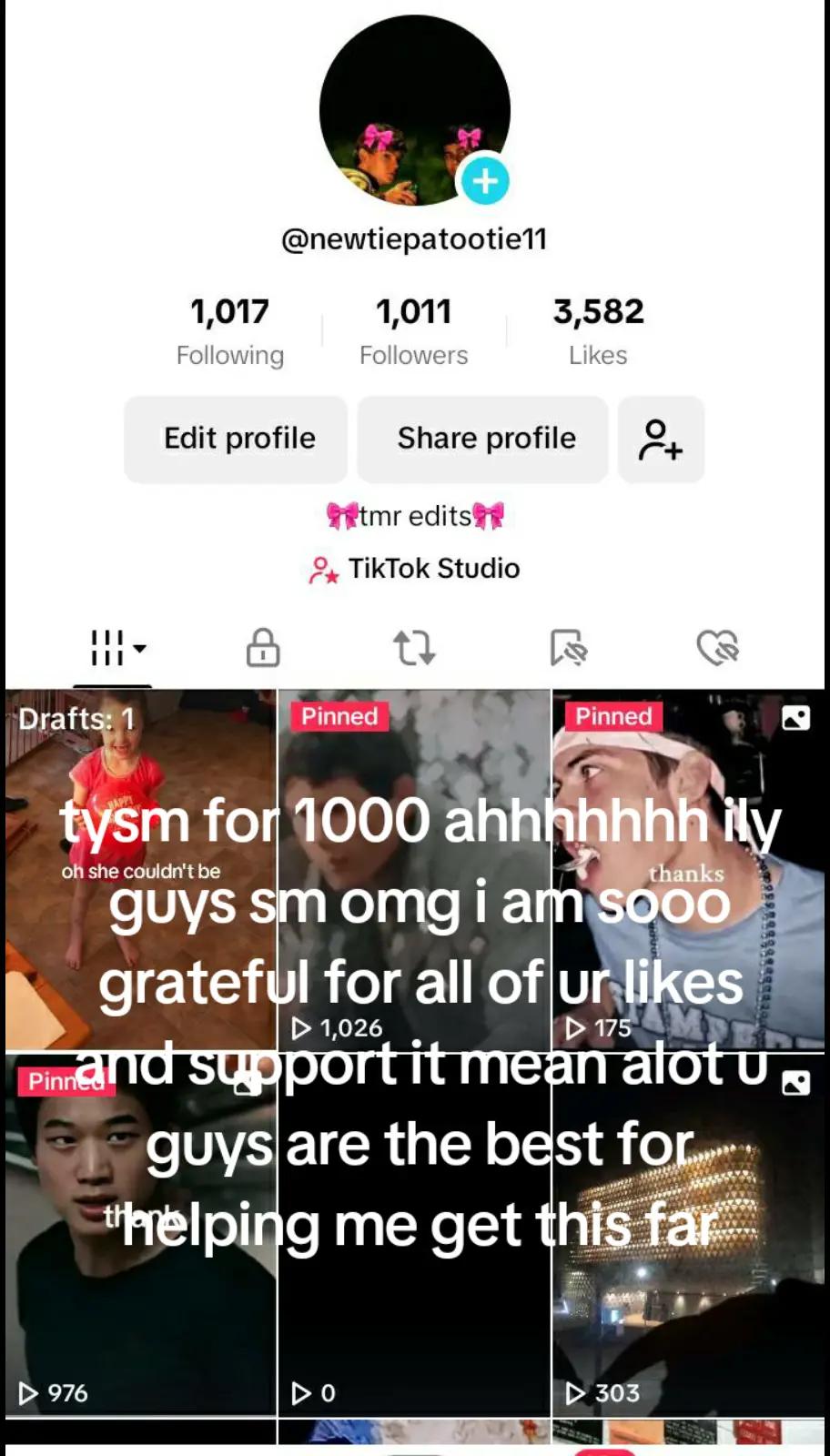
Task: Switch to the private videos lock tab
Action: (x=263, y=648)
